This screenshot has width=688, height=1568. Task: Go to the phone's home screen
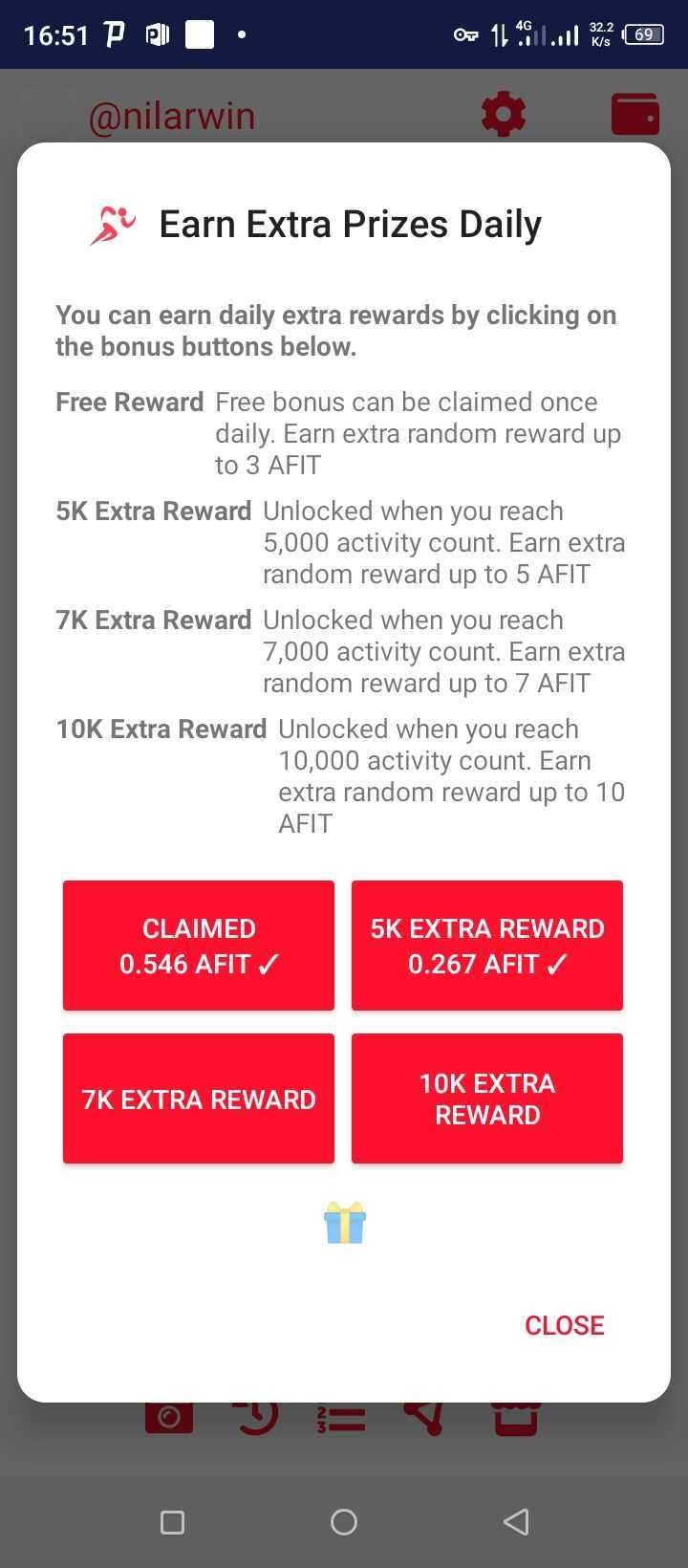tap(344, 1521)
